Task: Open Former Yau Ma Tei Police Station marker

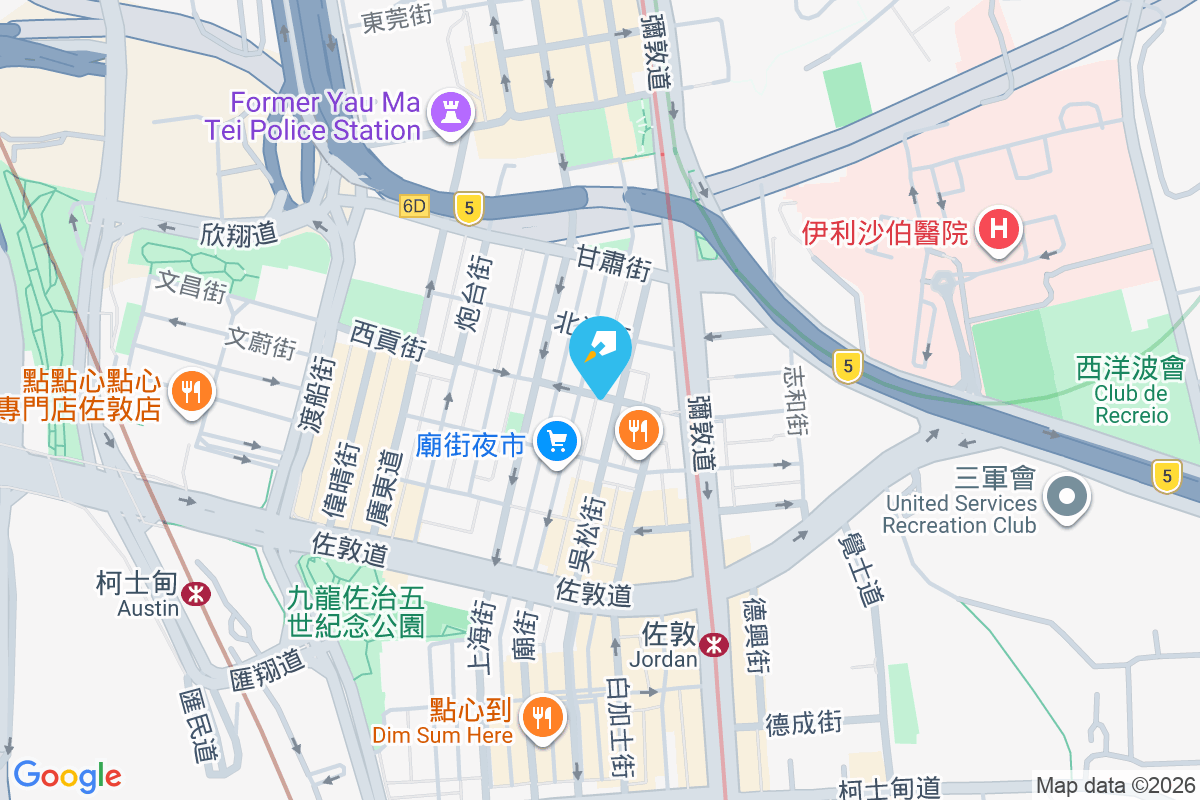Action: click(448, 113)
